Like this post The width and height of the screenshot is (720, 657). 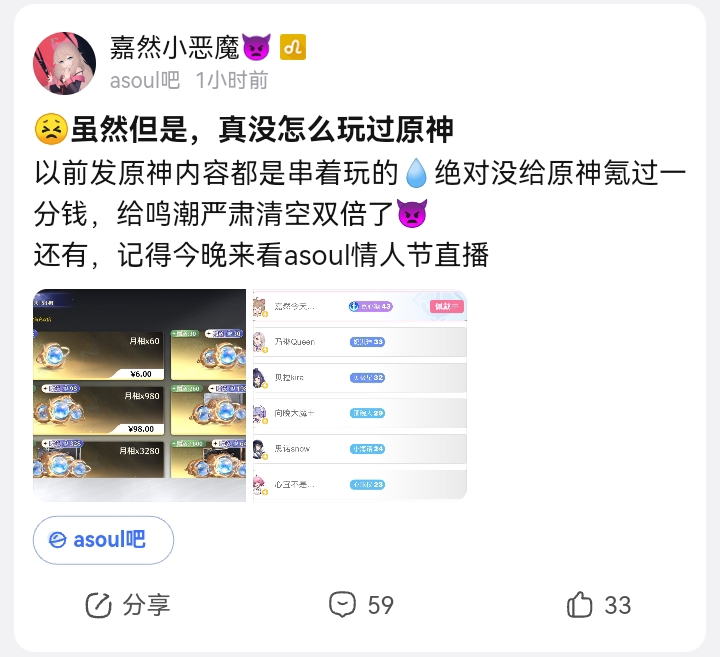[599, 604]
